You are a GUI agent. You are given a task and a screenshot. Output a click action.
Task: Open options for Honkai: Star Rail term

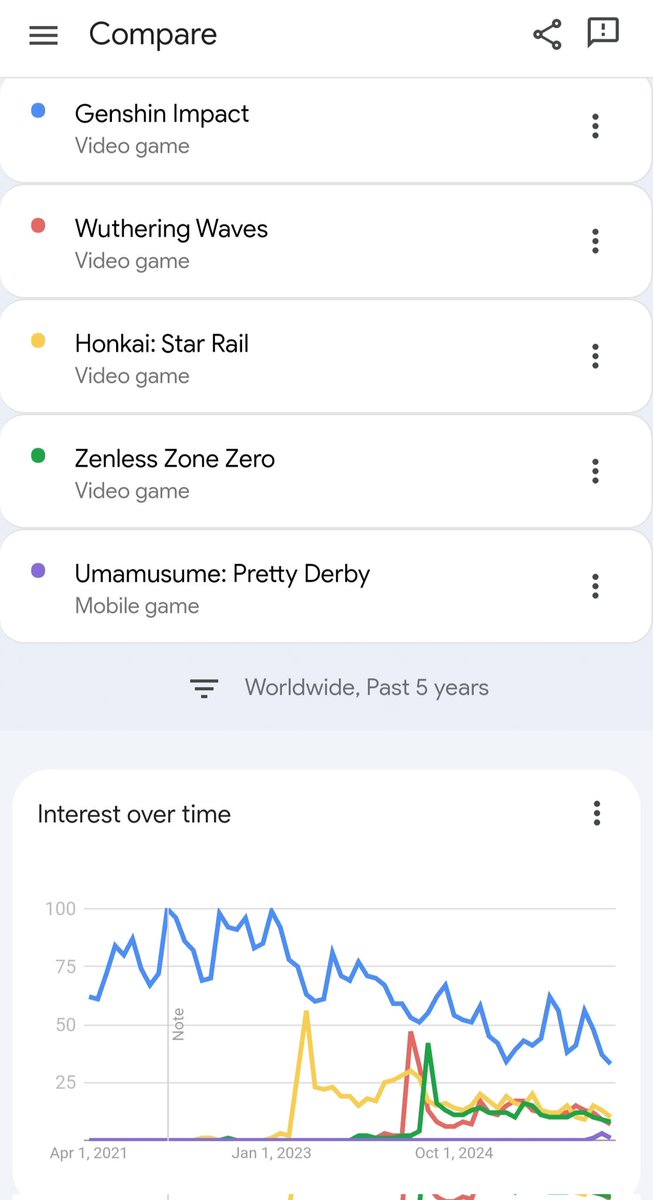pos(595,356)
